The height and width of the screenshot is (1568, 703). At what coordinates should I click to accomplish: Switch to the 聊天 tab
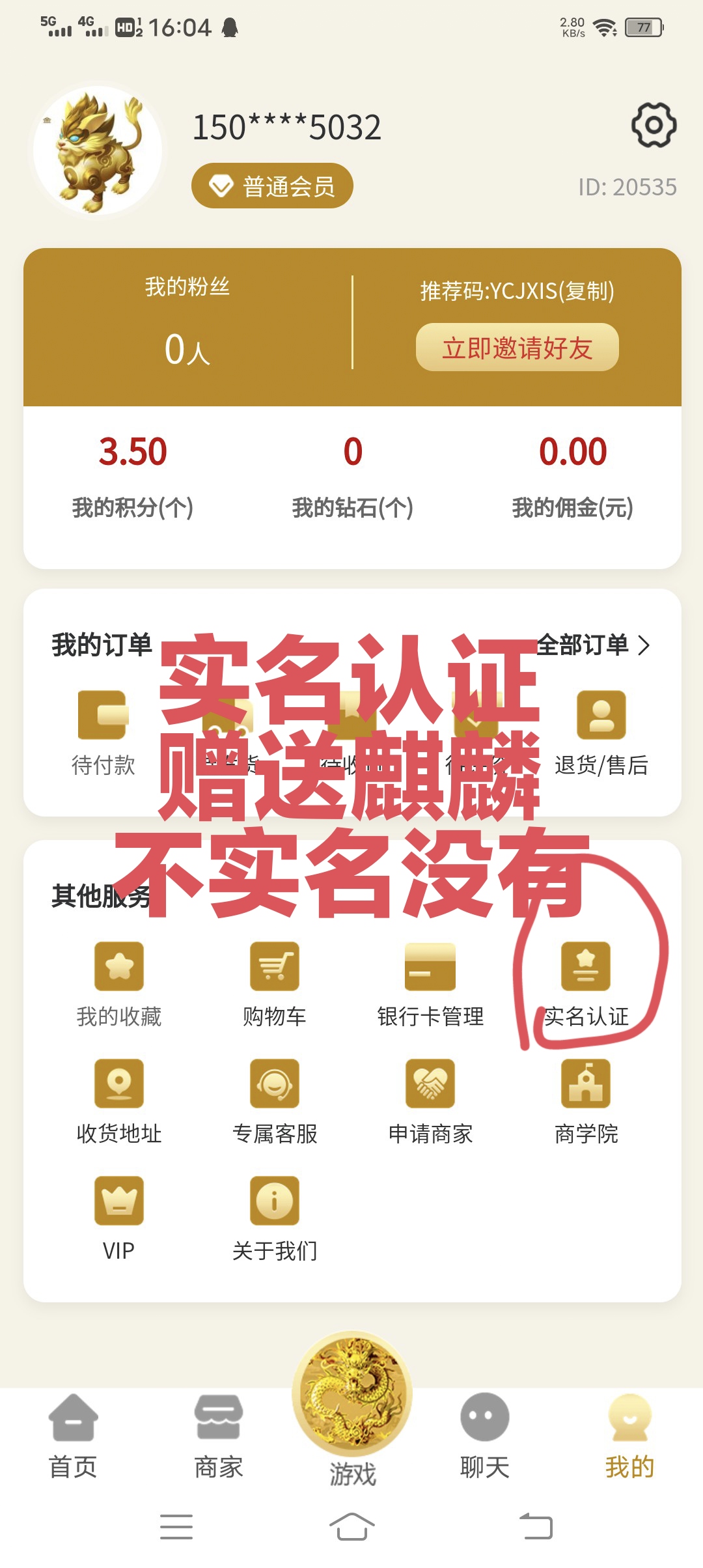tap(484, 1436)
